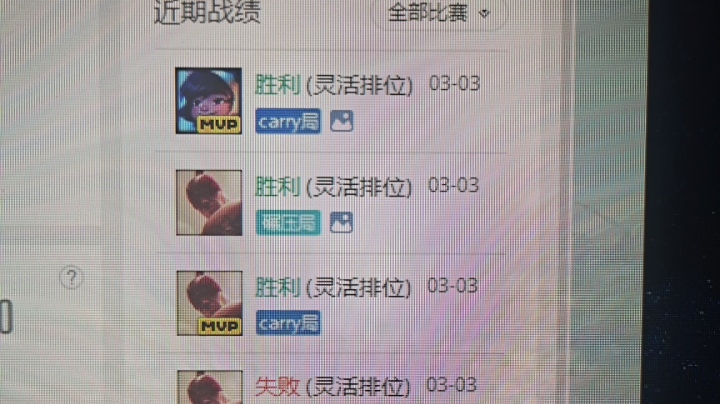Viewport: 720px width, 404px height.
Task: Open the question mark help icon
Action: point(70,278)
